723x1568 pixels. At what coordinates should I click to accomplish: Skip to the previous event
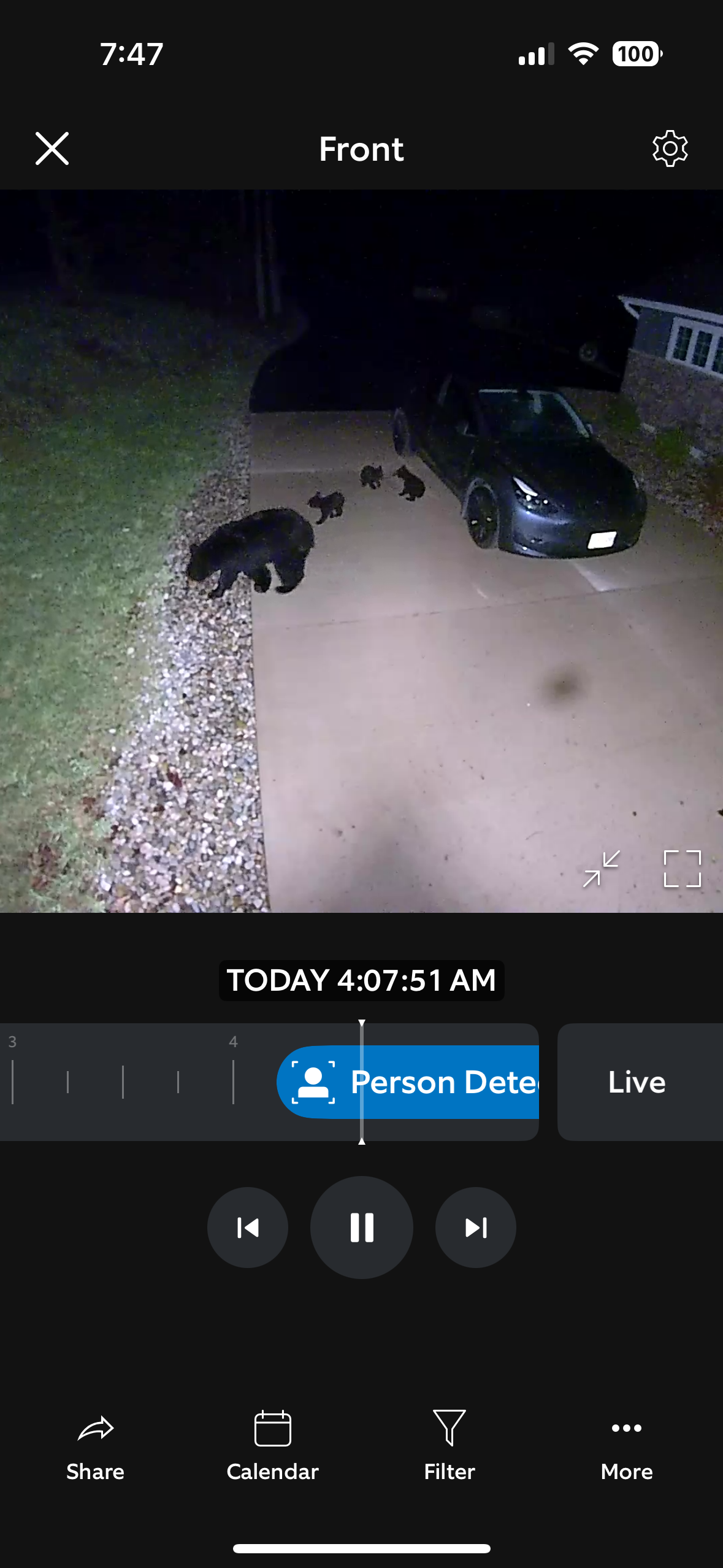click(x=248, y=1228)
